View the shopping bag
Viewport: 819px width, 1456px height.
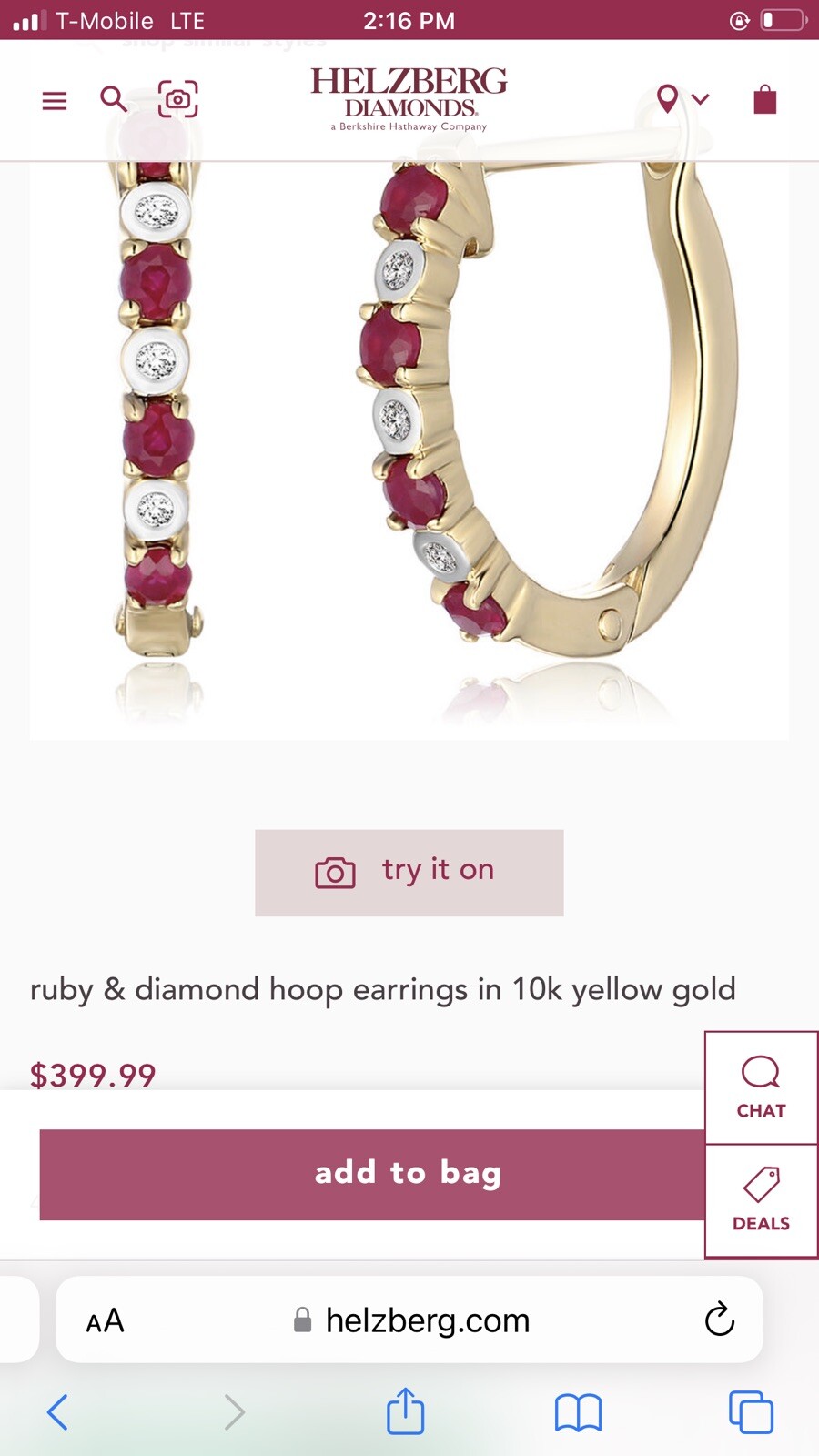point(765,99)
